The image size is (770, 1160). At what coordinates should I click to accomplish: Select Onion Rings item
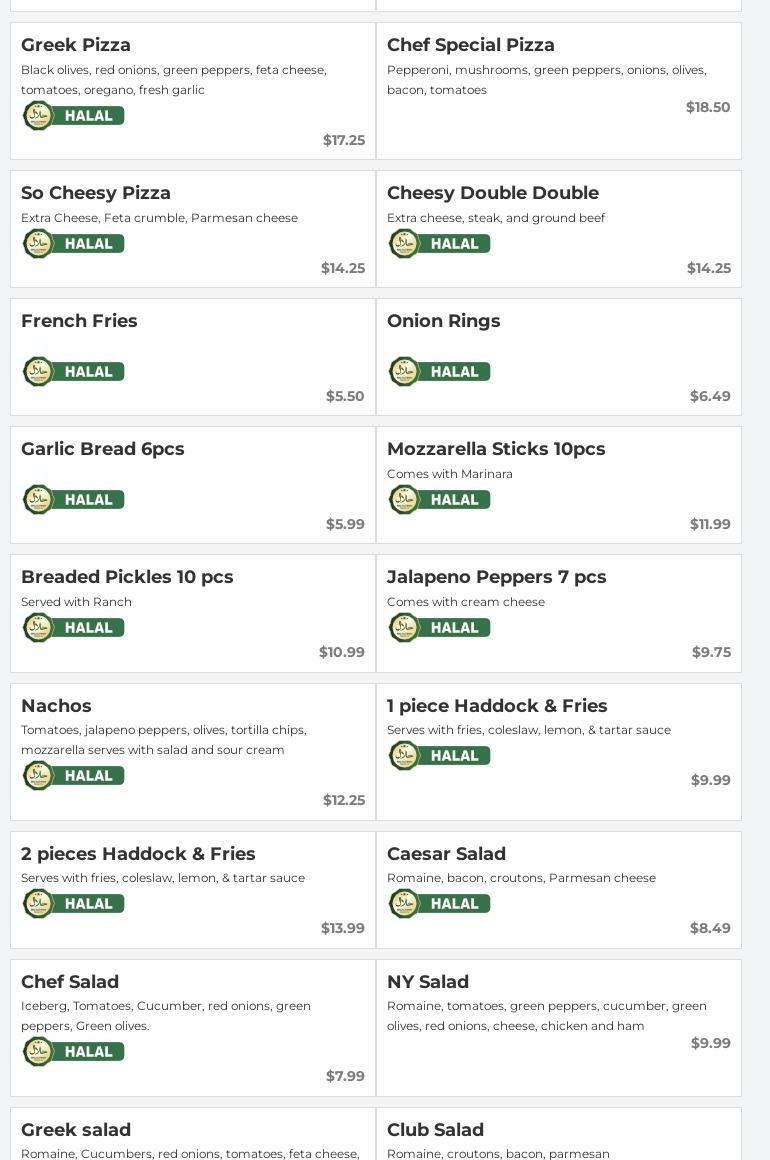coord(559,357)
